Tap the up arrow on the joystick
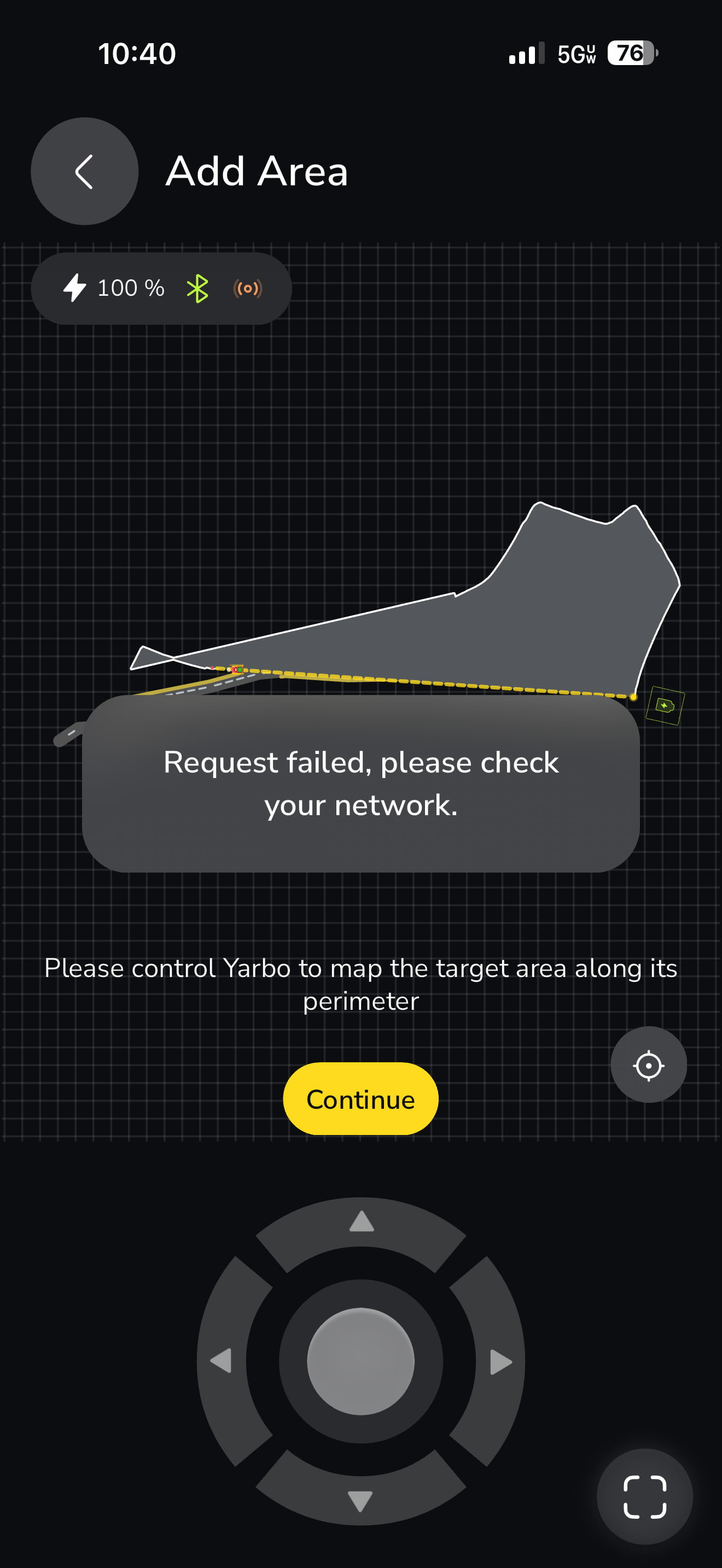 (x=361, y=1222)
